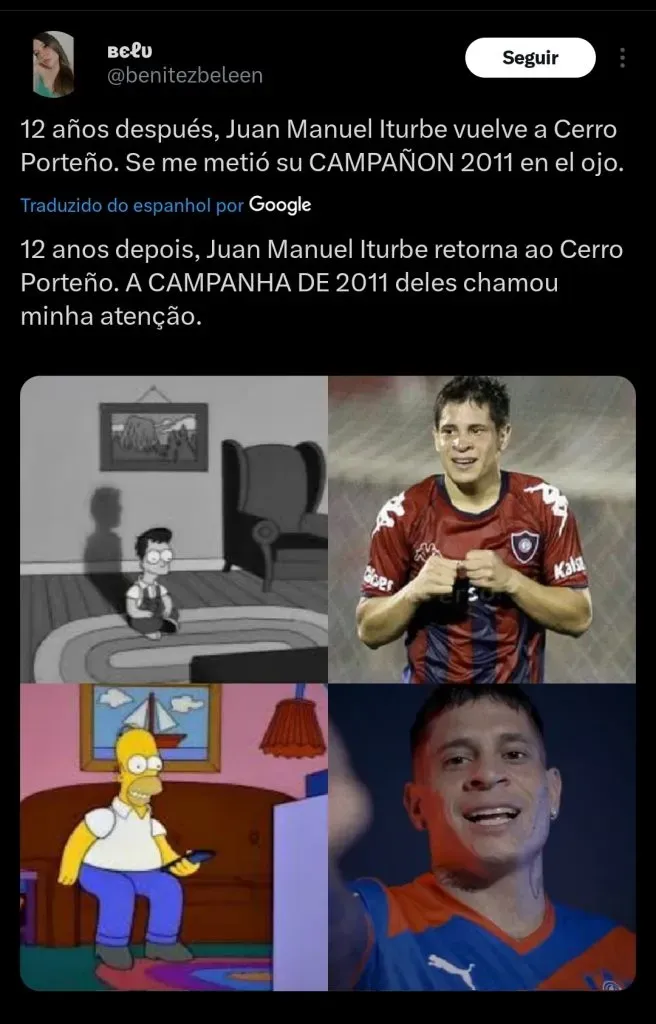
Task: Tap the Google translation attribution link
Action: pos(166,205)
